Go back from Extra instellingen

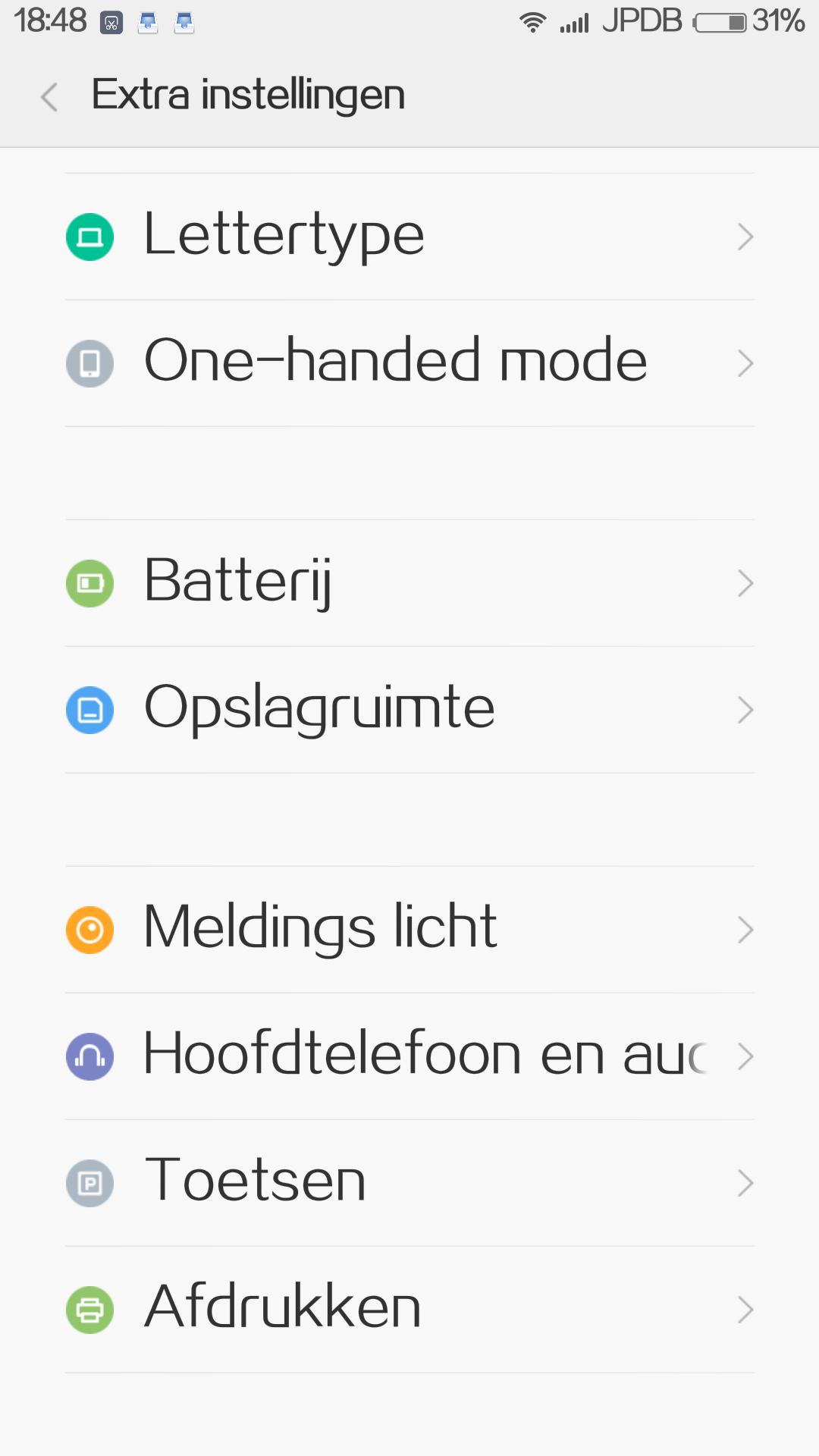(x=49, y=96)
